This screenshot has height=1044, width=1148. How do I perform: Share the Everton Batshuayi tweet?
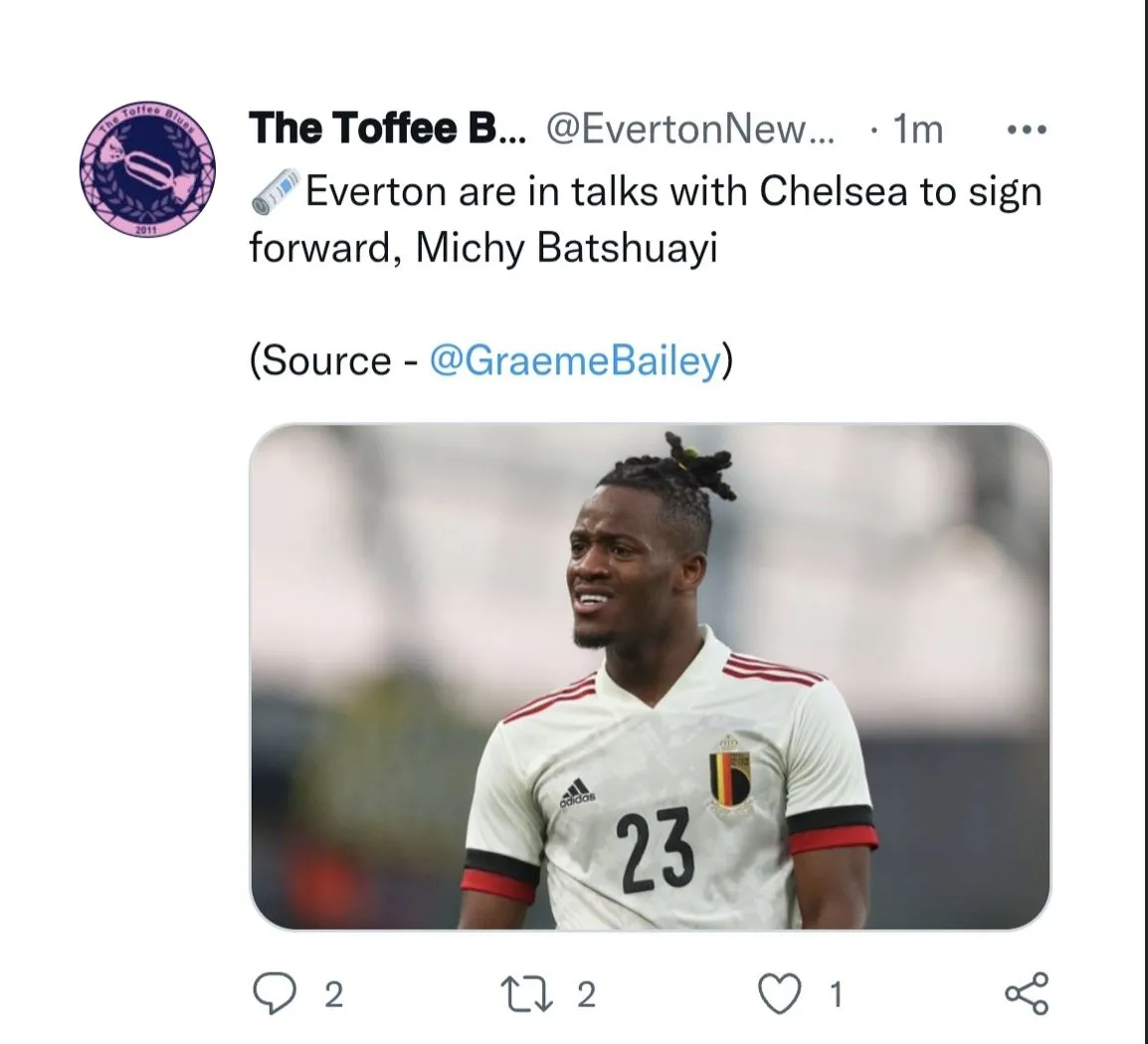pos(1027,993)
